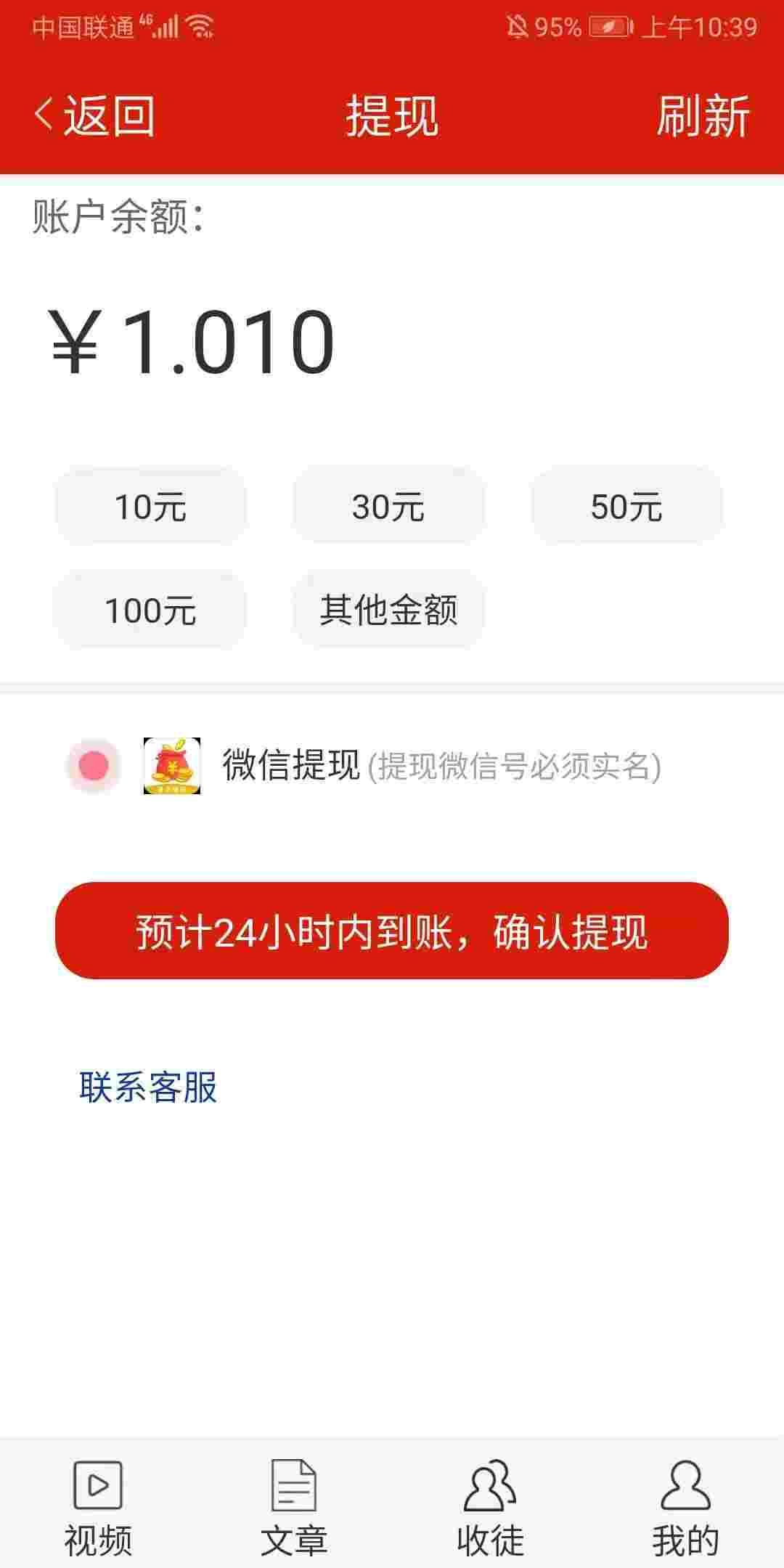Refresh the page with 刷新
Screen dimensions: 784x1568
pos(703,116)
